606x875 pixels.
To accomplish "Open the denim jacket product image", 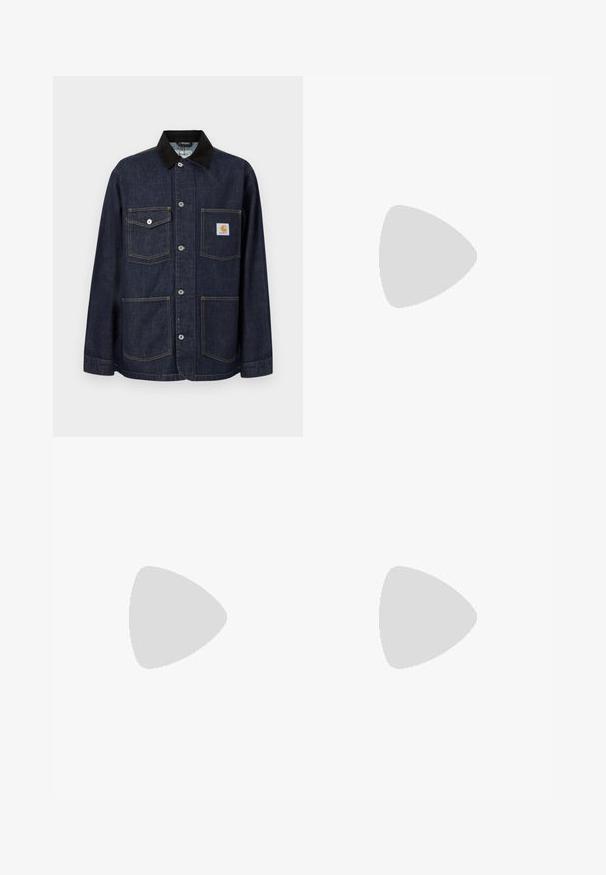I will point(177,256).
